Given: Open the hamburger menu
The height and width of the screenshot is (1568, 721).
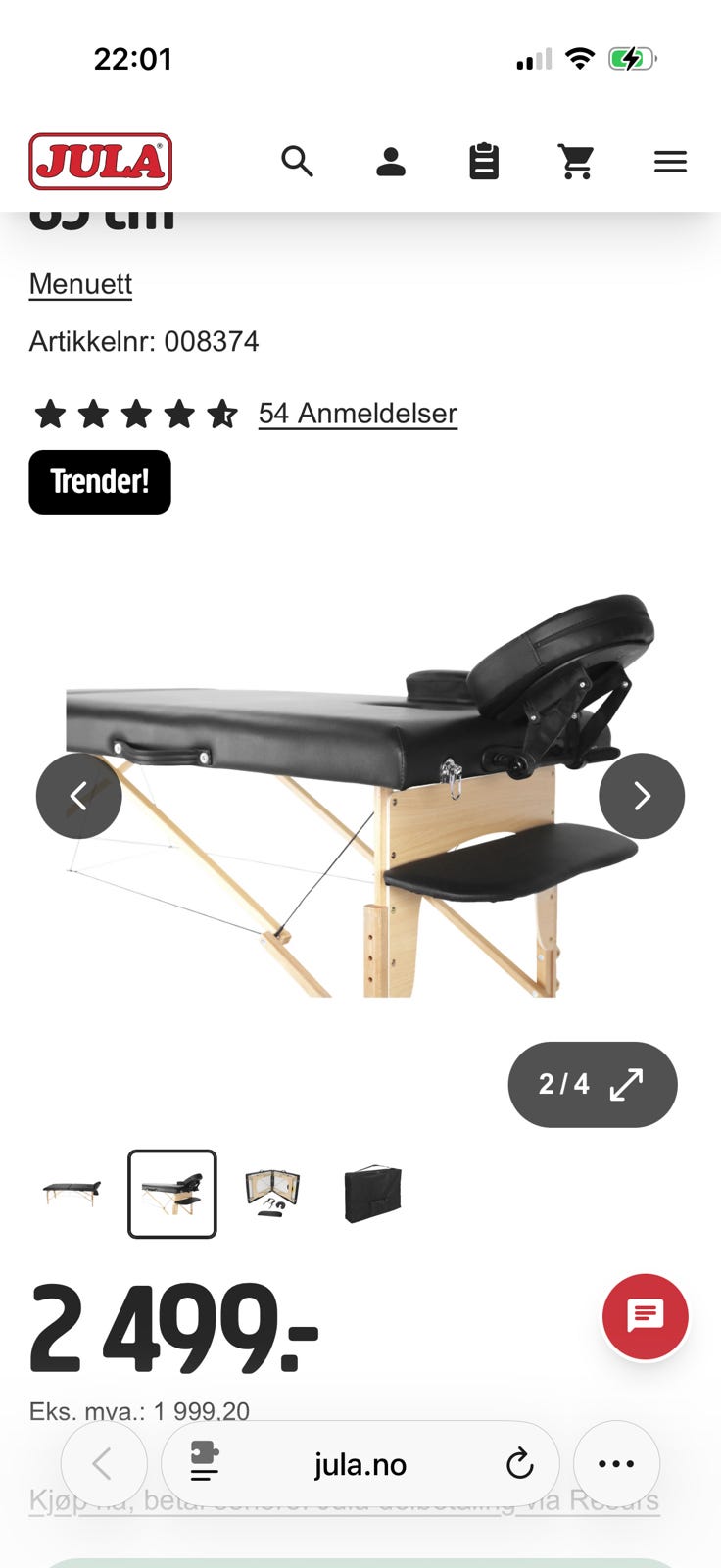Looking at the screenshot, I should tap(670, 162).
